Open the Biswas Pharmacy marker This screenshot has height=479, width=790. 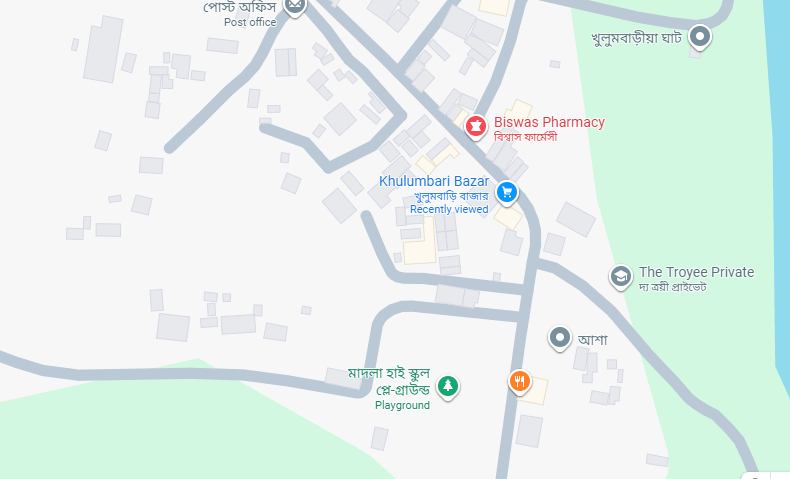point(476,125)
